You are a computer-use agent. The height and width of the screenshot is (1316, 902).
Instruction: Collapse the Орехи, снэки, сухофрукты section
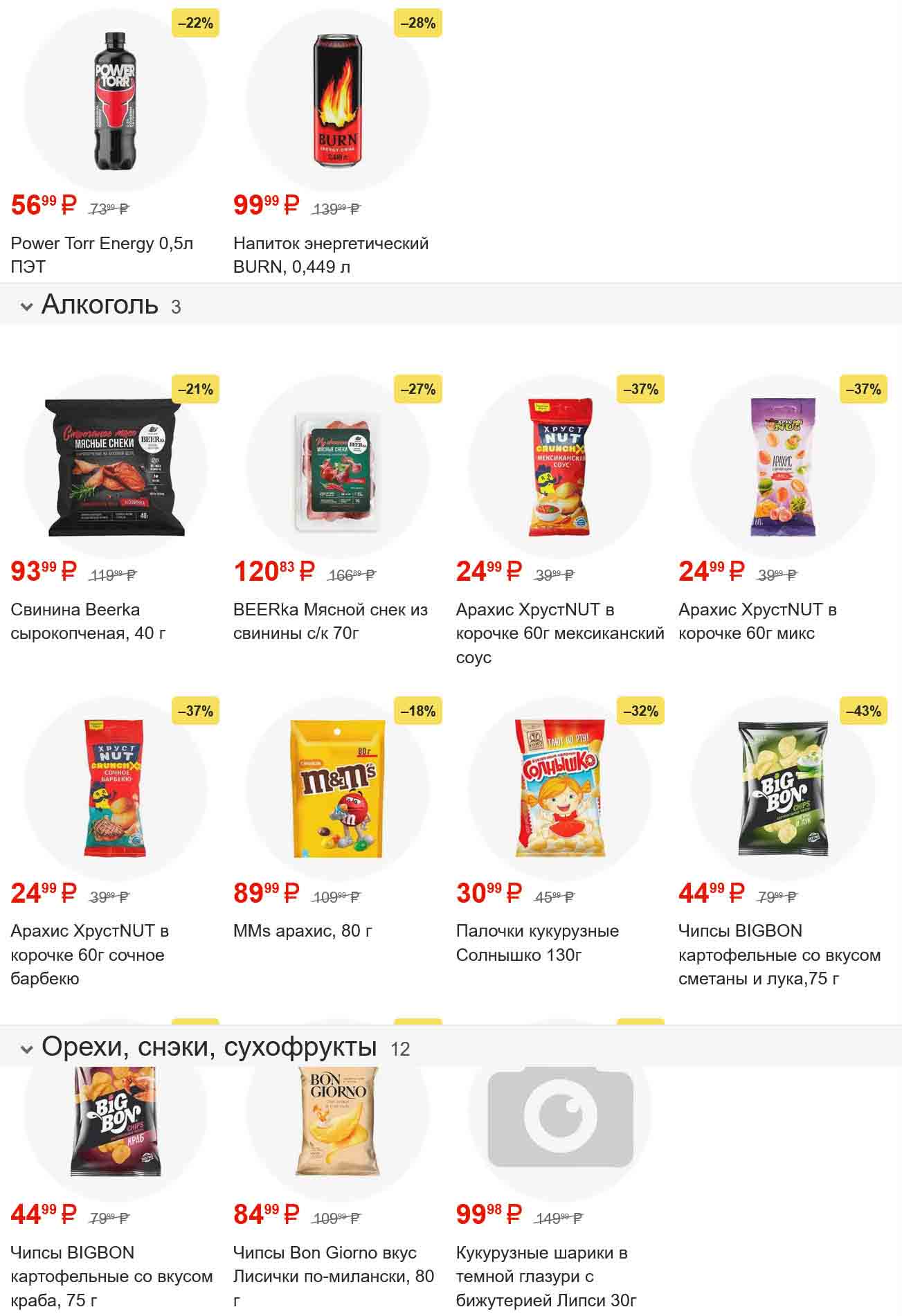(26, 1049)
